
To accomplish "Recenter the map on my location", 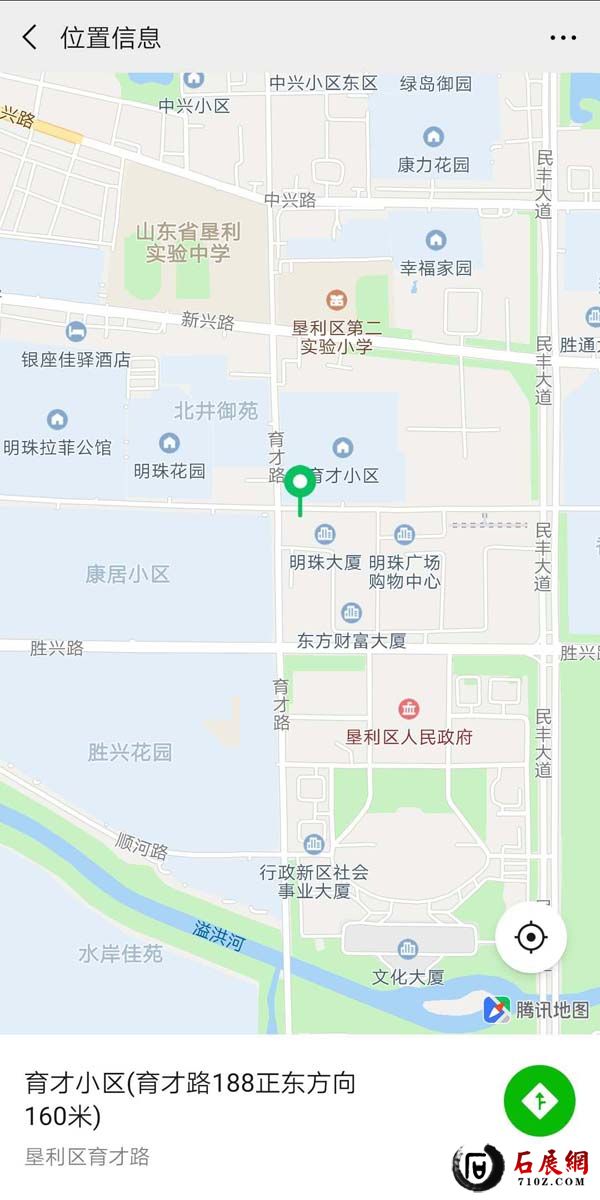I will [531, 937].
